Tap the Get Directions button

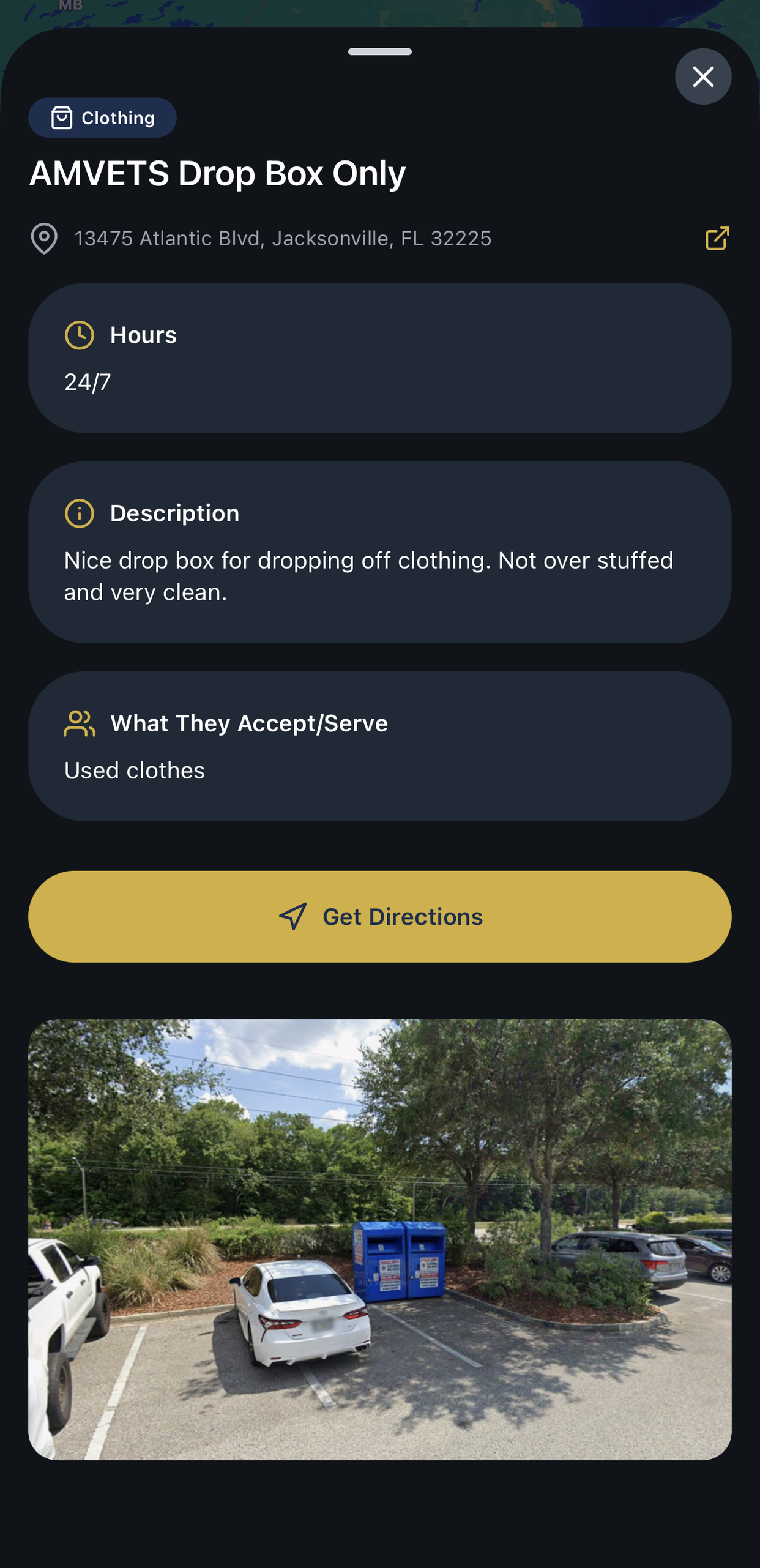(380, 916)
